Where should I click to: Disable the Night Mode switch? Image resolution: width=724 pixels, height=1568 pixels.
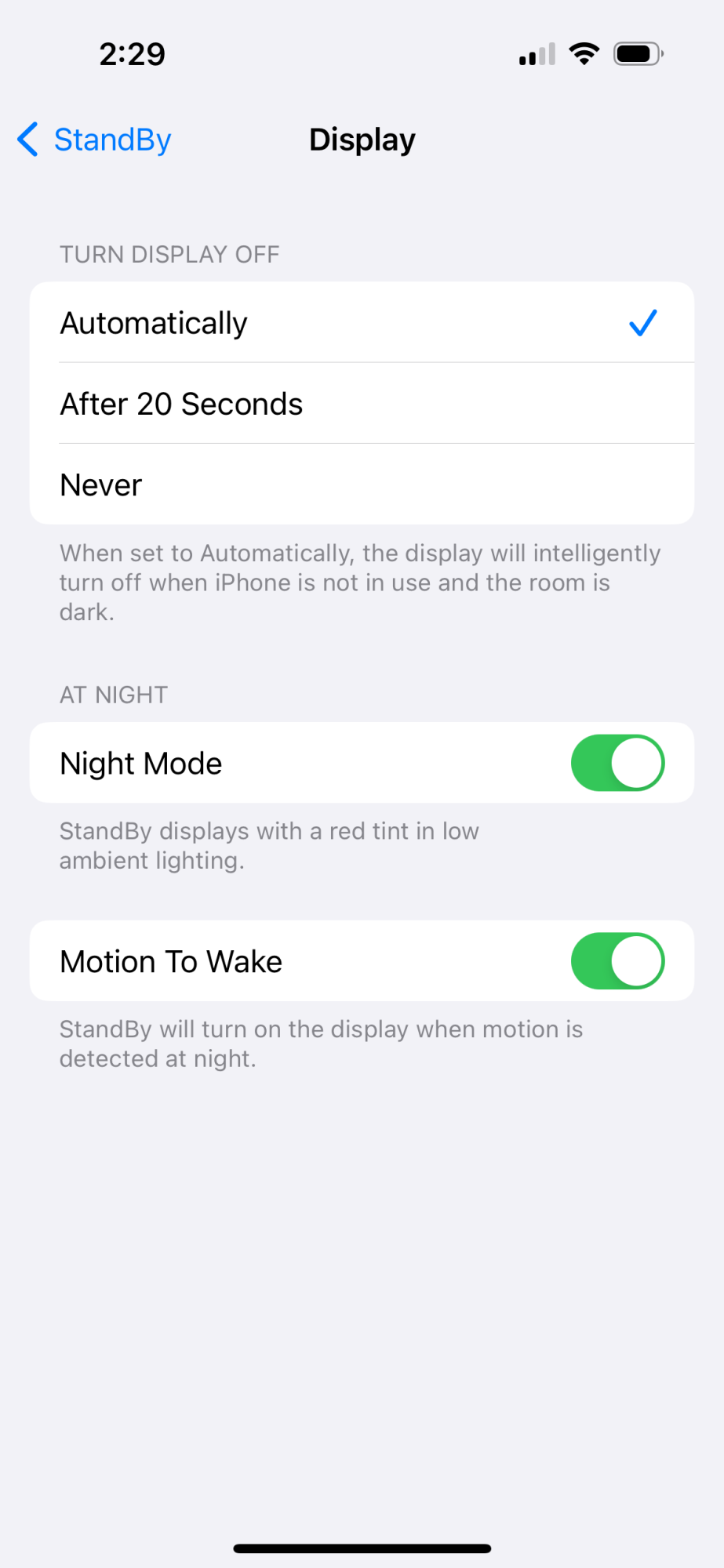(x=617, y=763)
